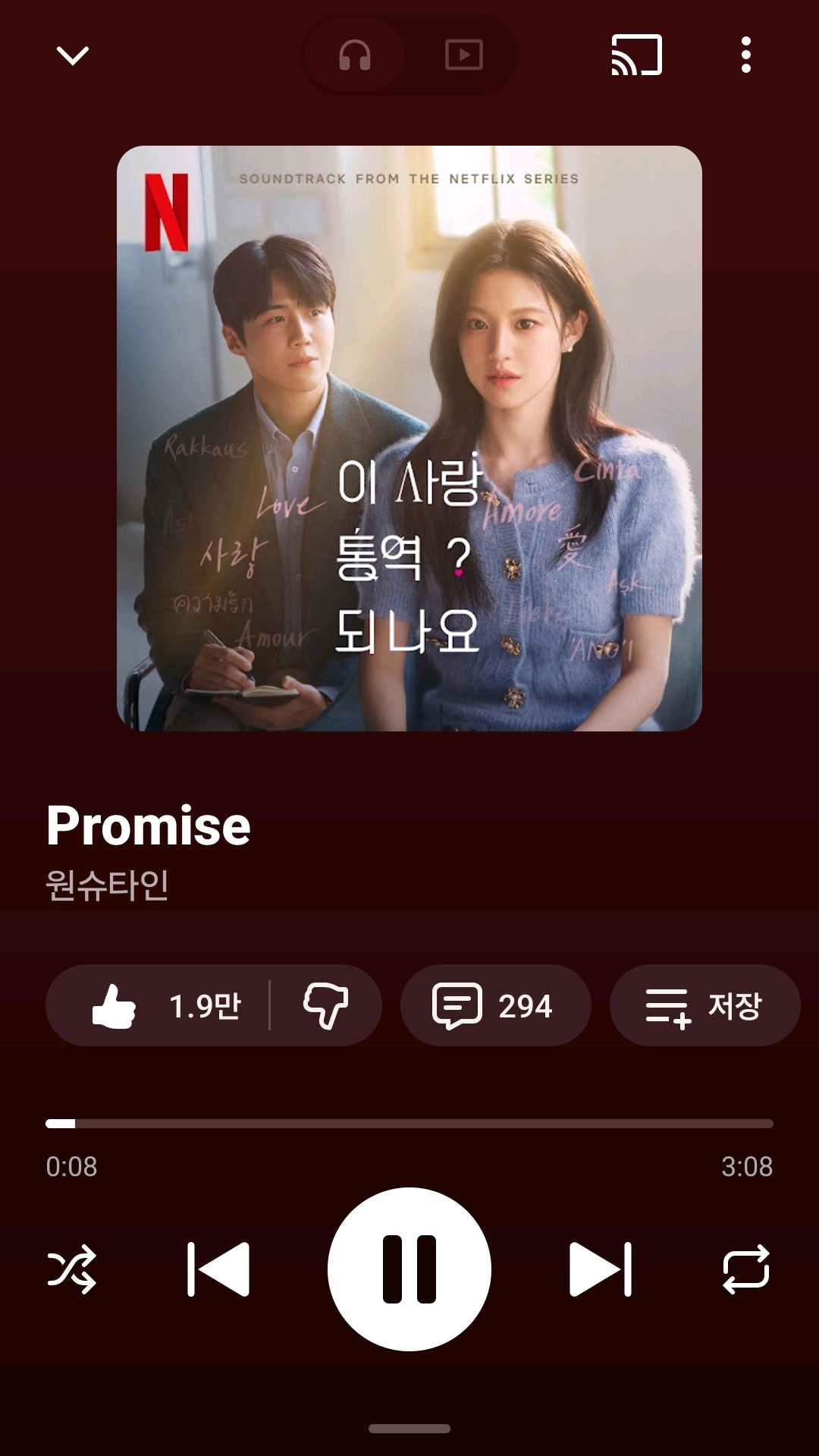The image size is (819, 1456).
Task: Switch to audio mode with the headphones tab
Action: [x=355, y=55]
